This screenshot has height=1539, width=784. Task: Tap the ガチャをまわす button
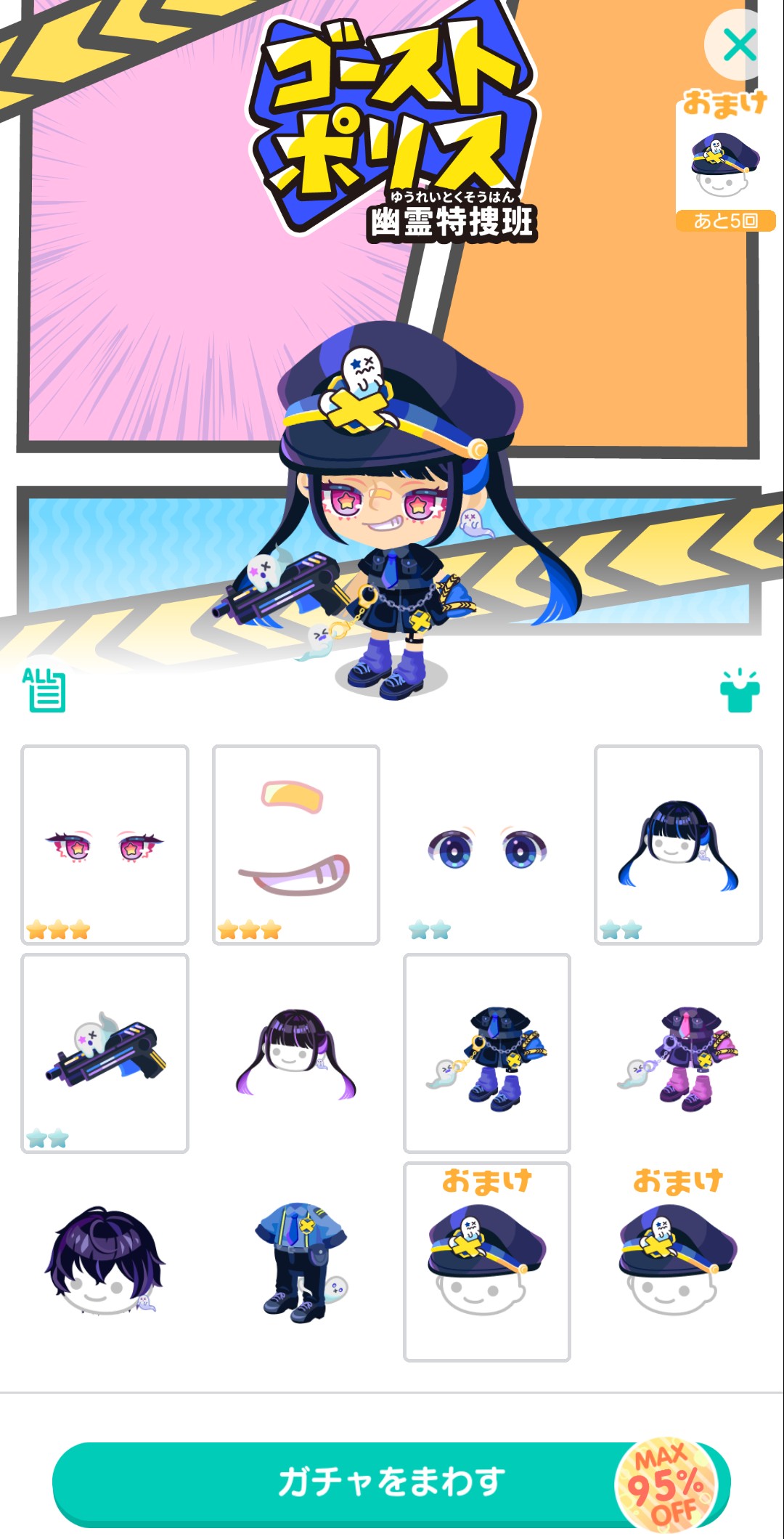click(391, 1482)
